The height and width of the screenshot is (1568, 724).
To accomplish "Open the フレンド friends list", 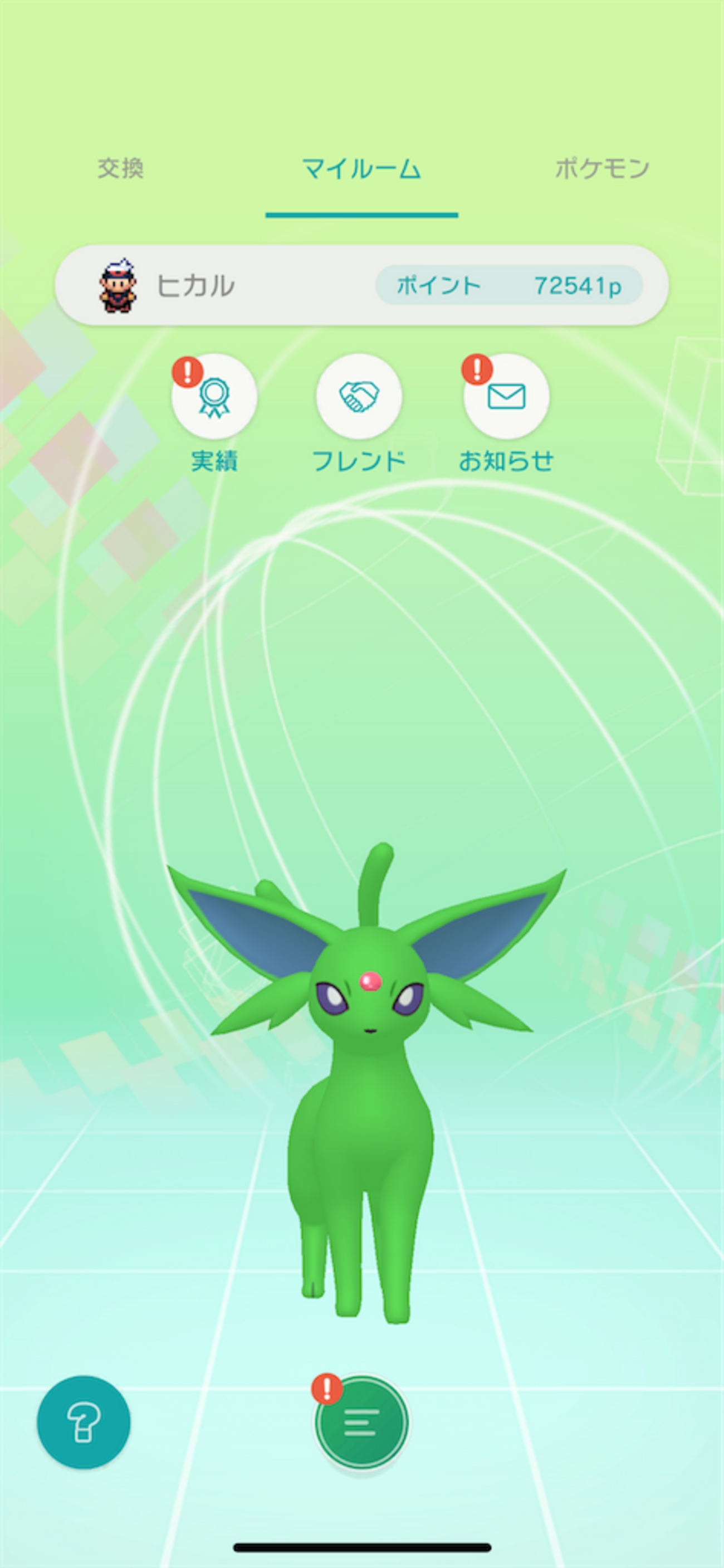I will 359,397.
